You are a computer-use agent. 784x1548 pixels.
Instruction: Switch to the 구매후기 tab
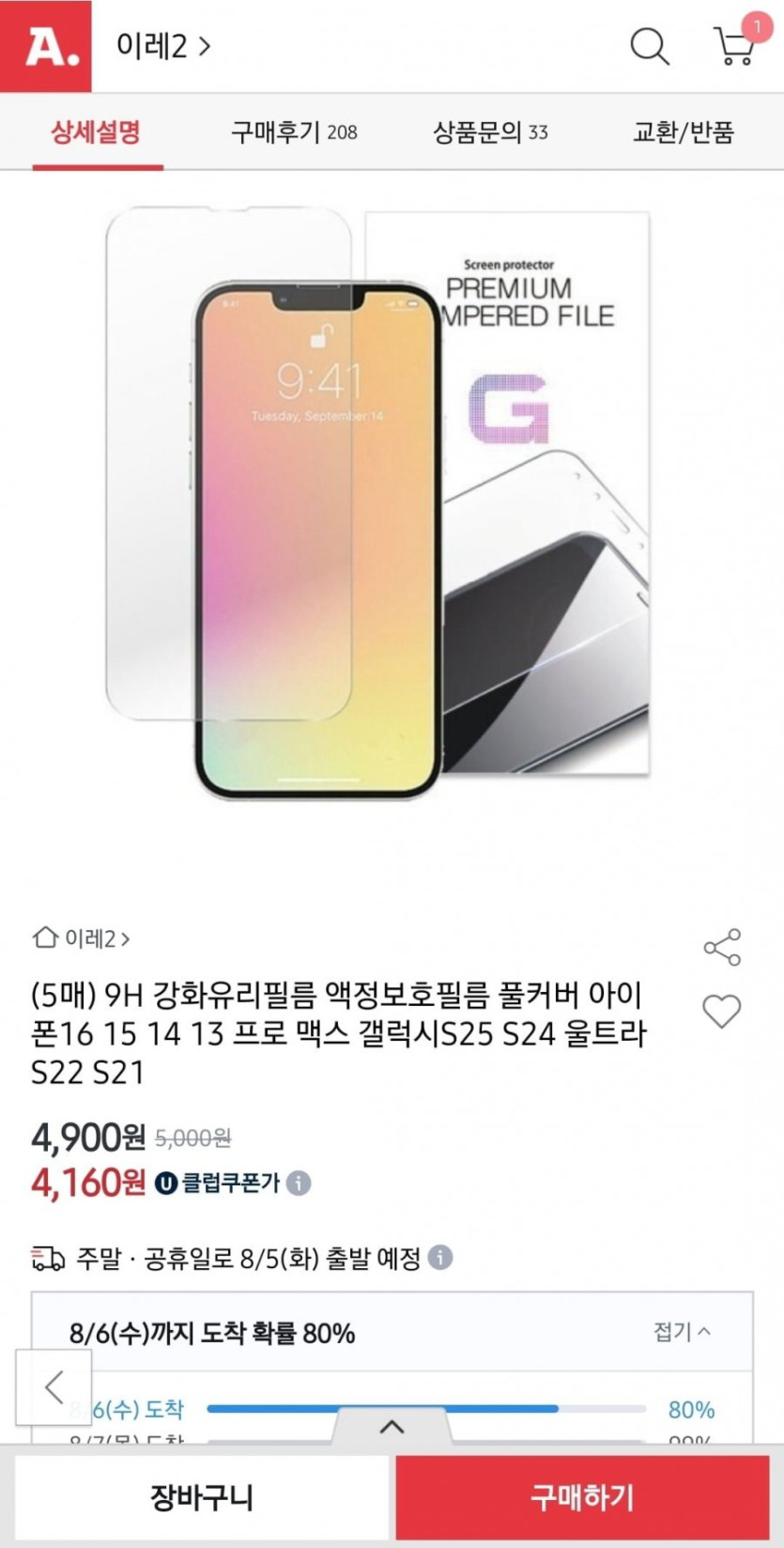(294, 132)
